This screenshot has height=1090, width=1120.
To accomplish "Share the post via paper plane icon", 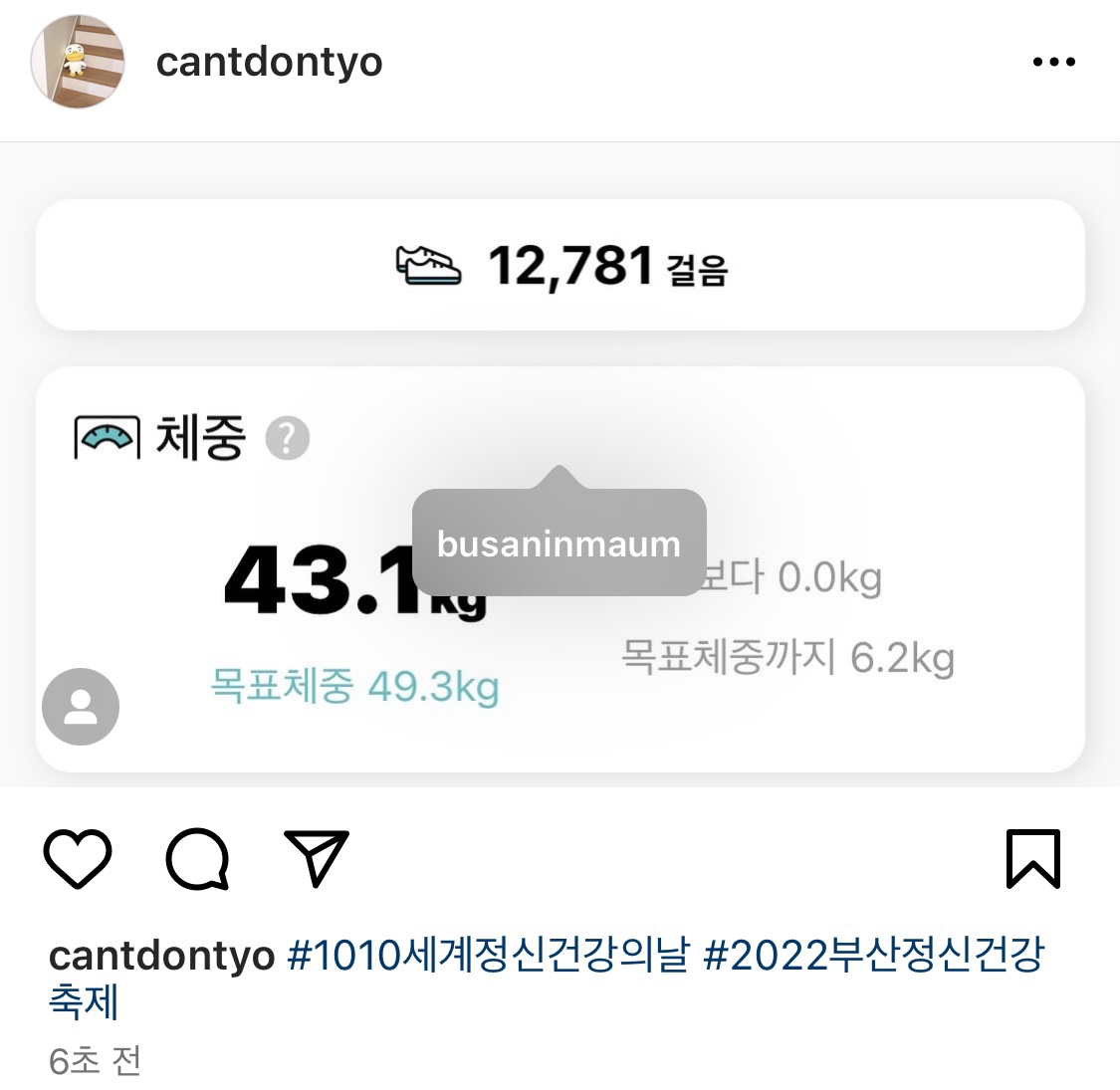I will pos(317,858).
